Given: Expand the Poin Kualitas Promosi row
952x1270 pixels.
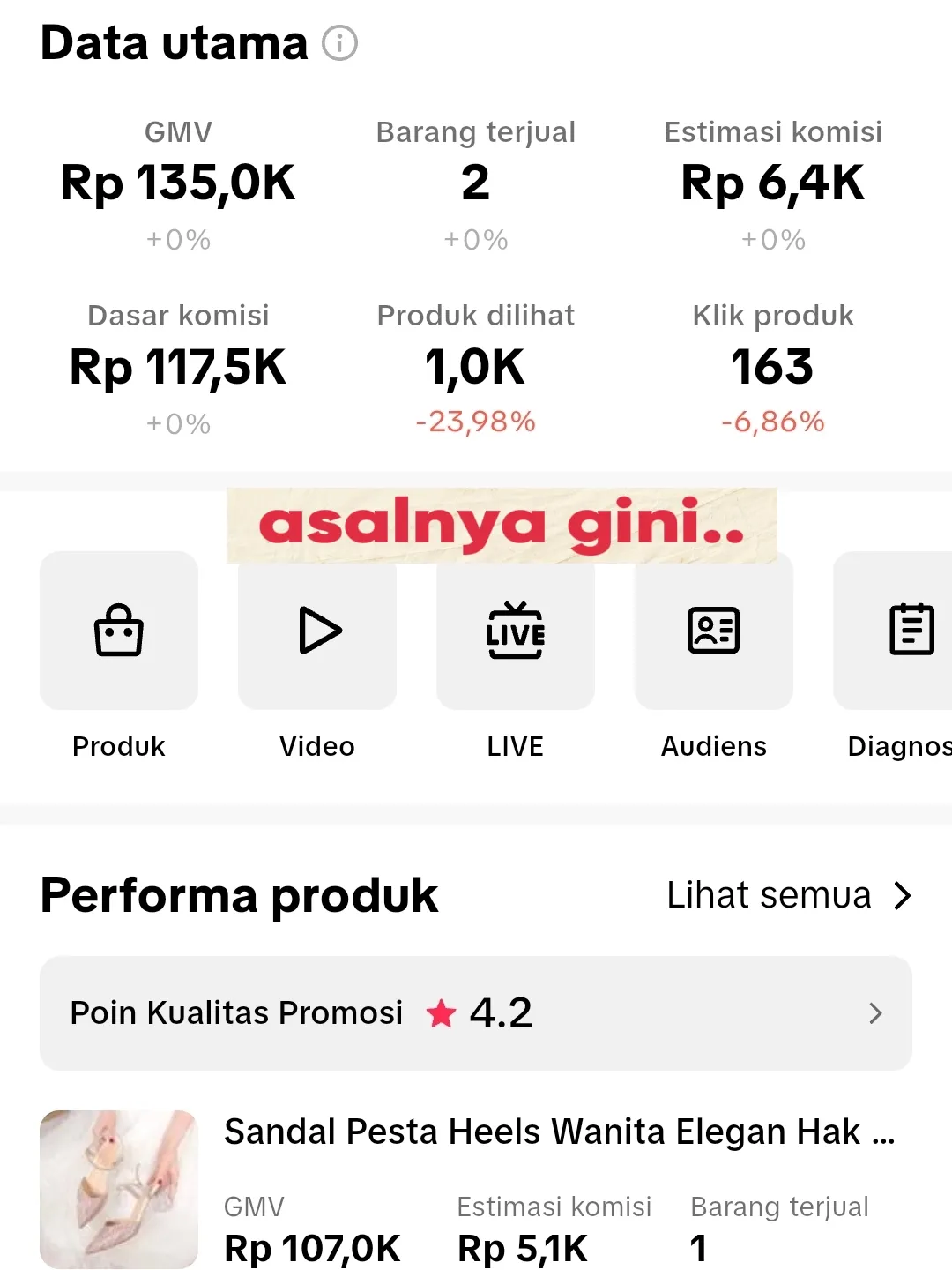Looking at the screenshot, I should click(476, 1013).
